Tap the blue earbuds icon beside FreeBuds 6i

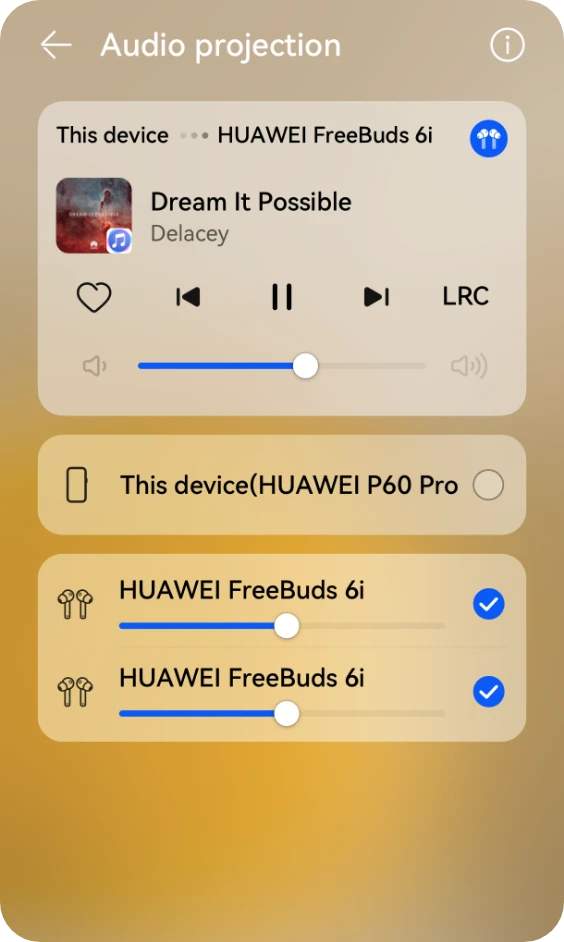click(x=488, y=139)
